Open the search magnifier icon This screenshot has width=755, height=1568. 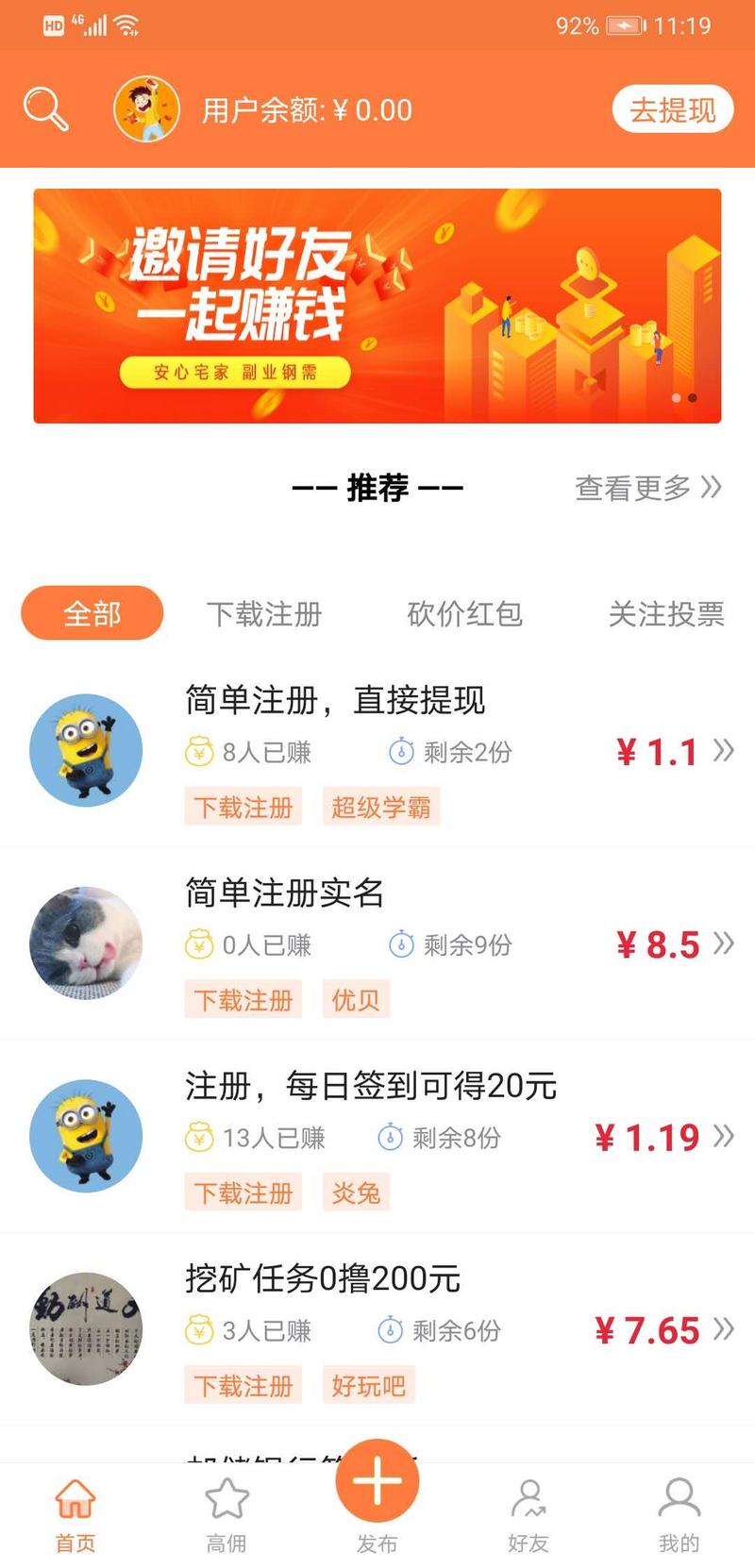tap(45, 109)
